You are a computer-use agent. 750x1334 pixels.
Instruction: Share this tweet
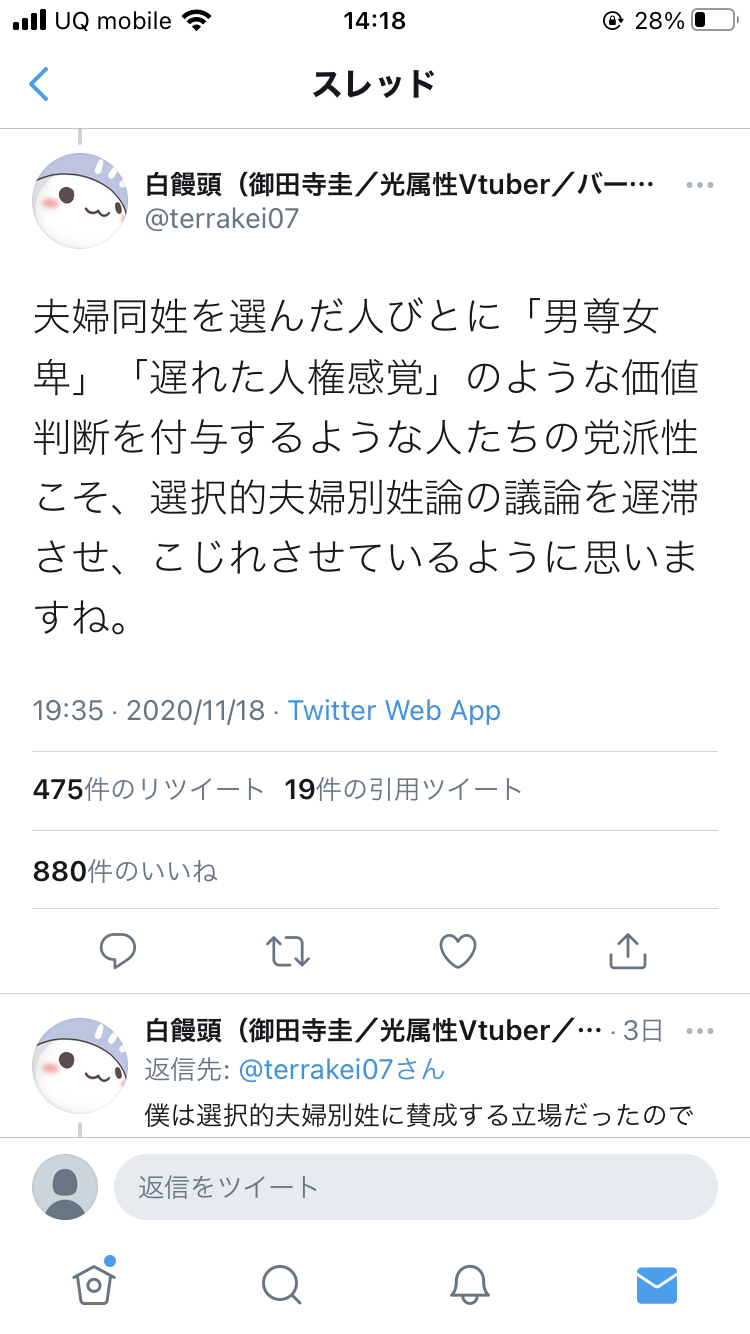[x=627, y=951]
